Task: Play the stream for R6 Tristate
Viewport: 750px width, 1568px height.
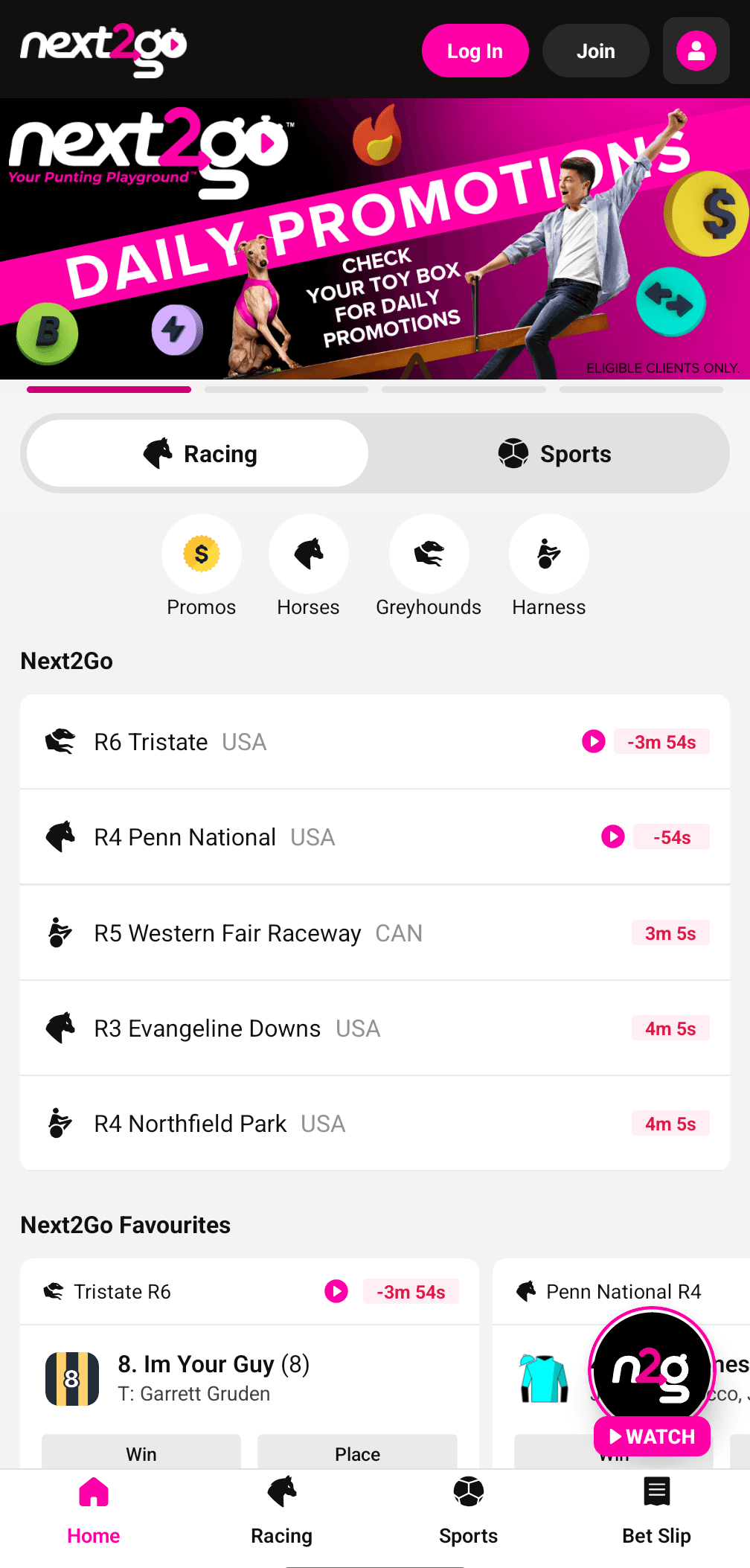Action: coord(593,742)
